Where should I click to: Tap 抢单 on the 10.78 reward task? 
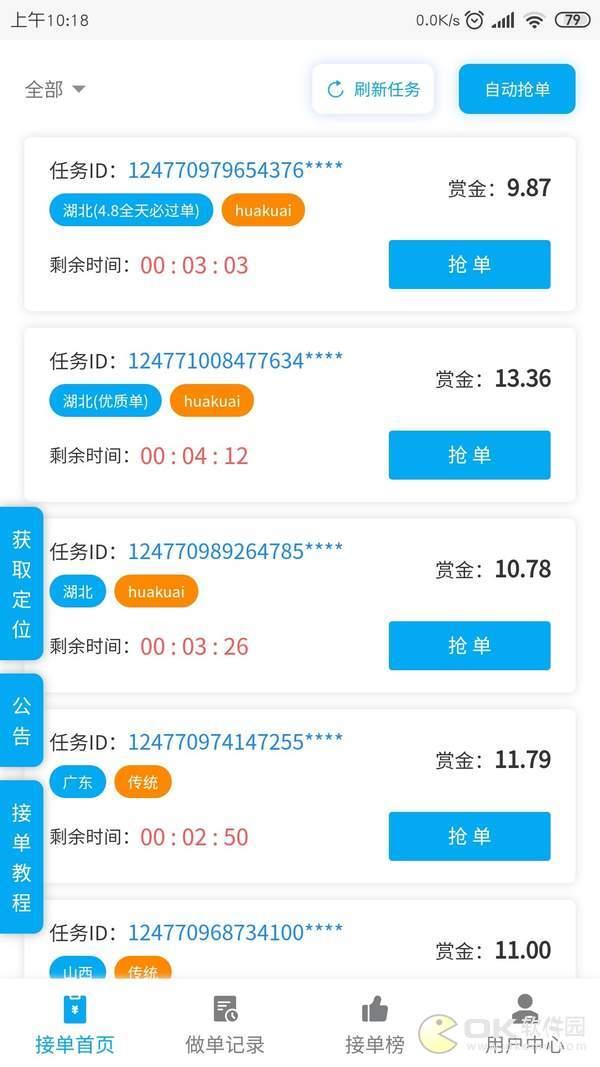point(469,645)
